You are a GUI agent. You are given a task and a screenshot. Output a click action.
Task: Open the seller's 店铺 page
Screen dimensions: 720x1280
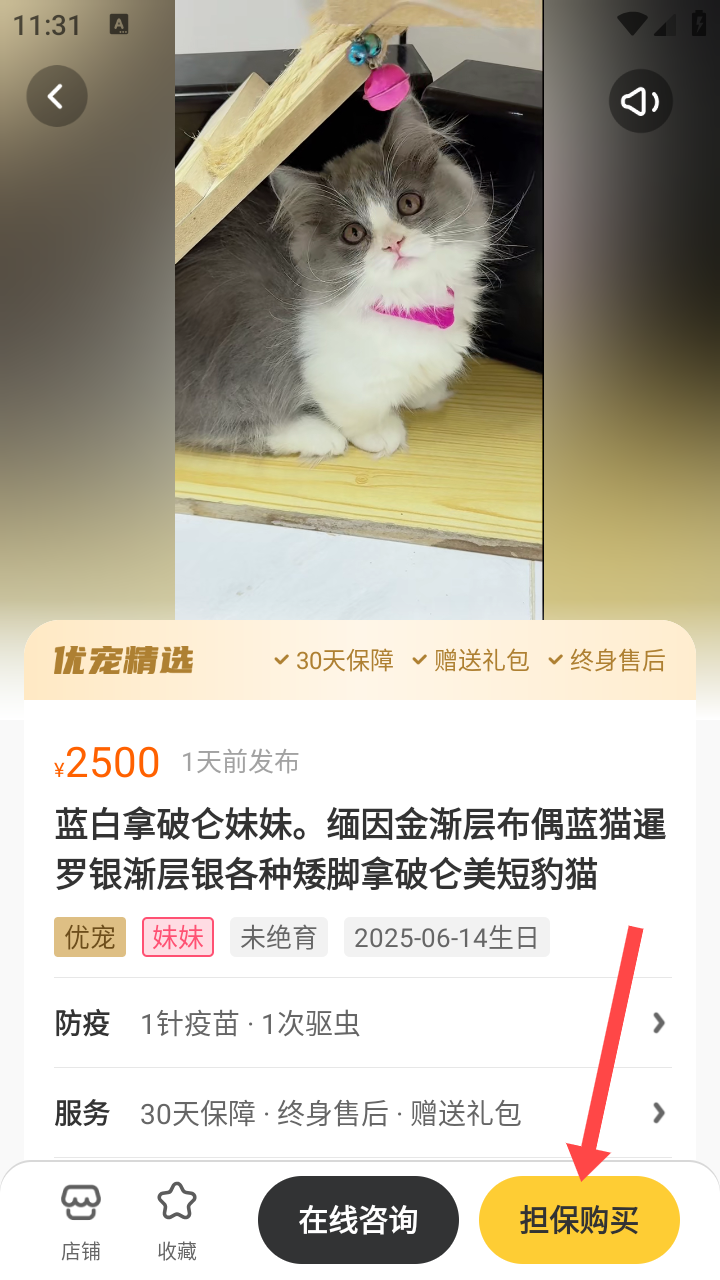81,1220
